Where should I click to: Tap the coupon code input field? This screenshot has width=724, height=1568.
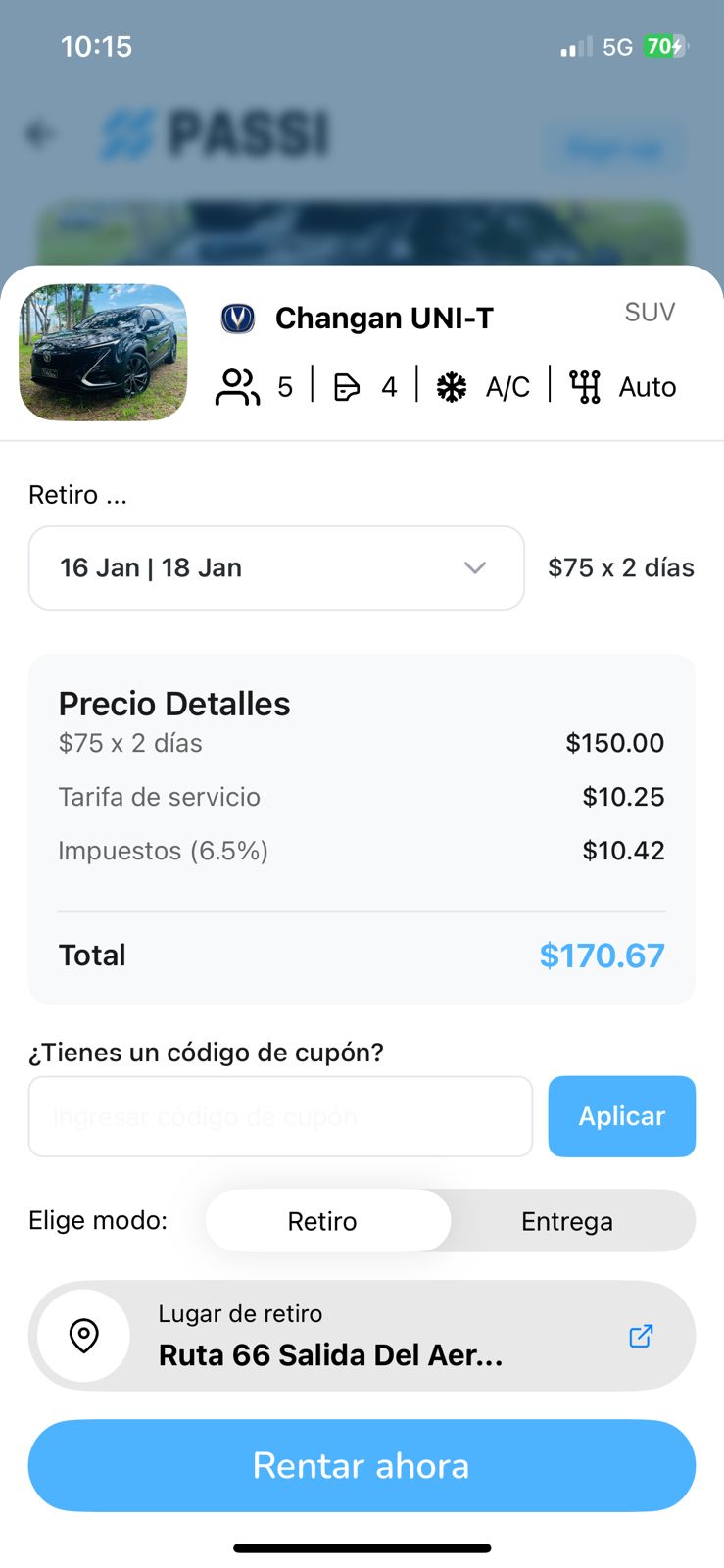pos(280,1116)
